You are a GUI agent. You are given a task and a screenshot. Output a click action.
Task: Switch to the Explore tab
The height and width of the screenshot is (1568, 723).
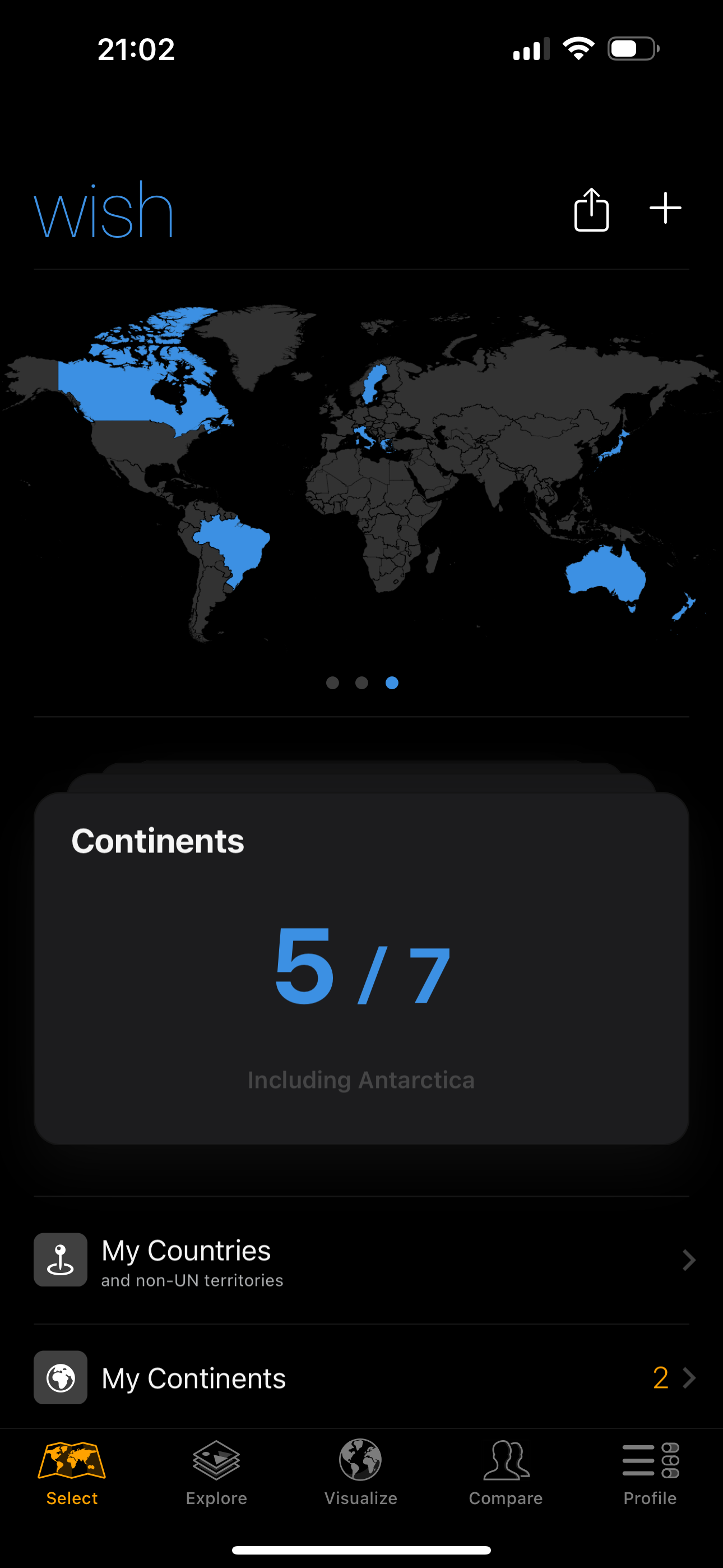coord(216,1473)
